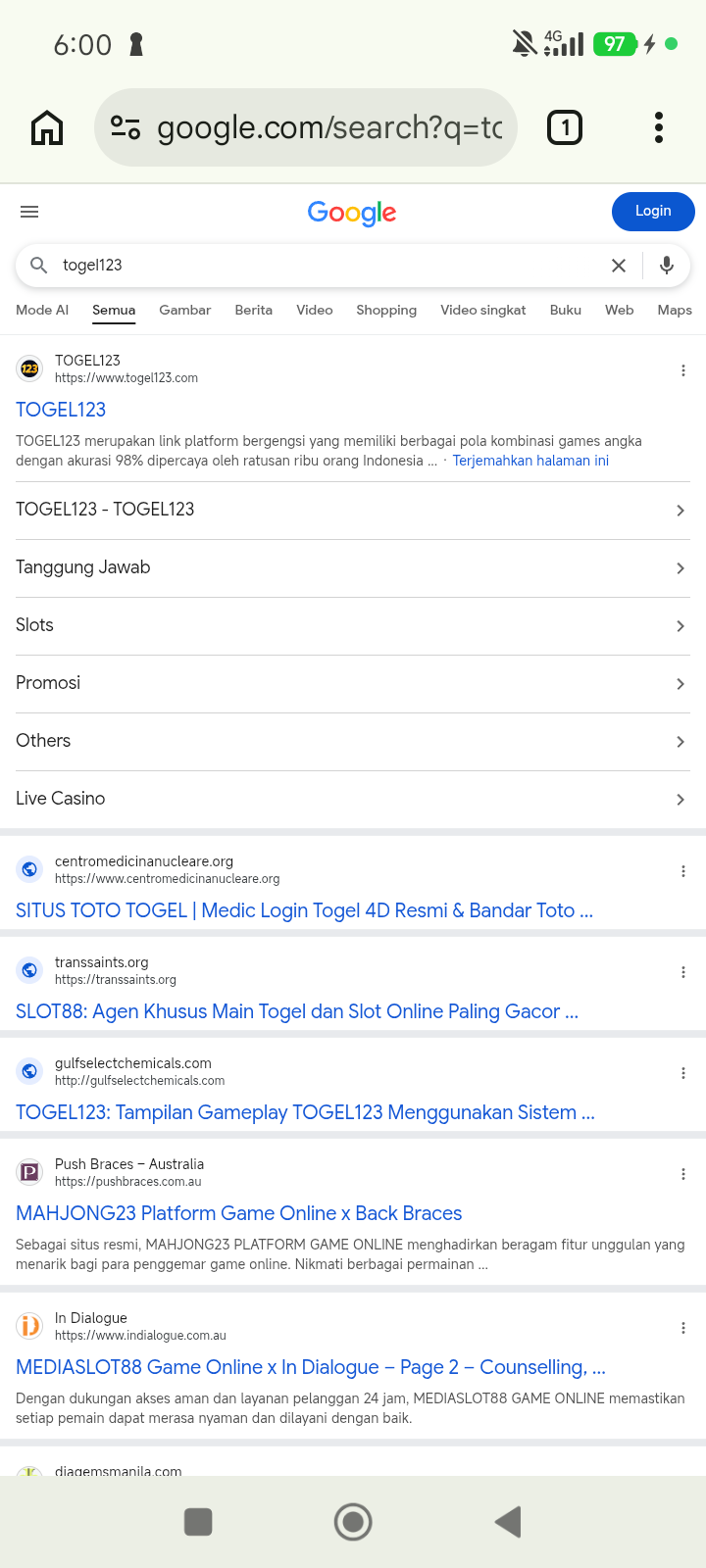Open the Google hamburger menu
The image size is (706, 1568).
[x=29, y=212]
